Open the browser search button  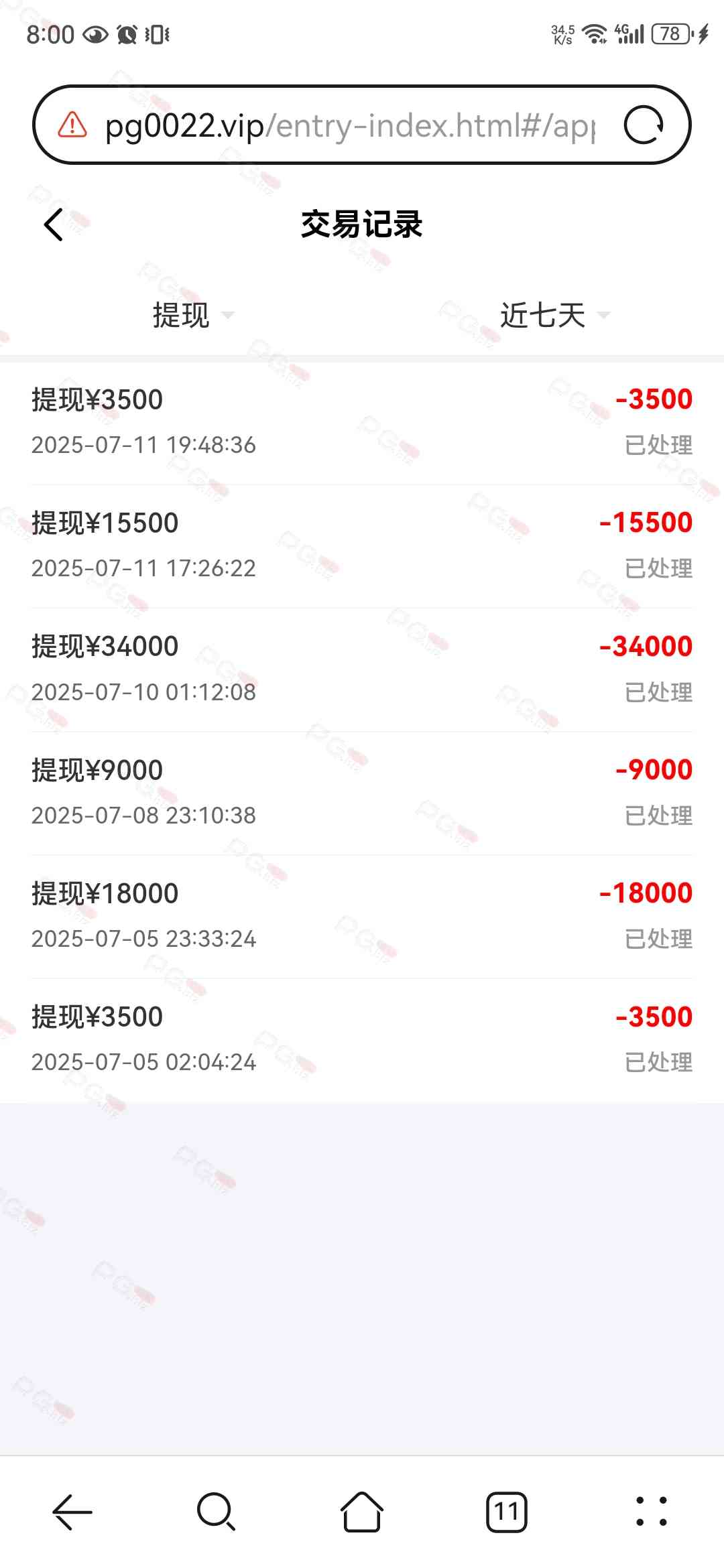tap(216, 1512)
